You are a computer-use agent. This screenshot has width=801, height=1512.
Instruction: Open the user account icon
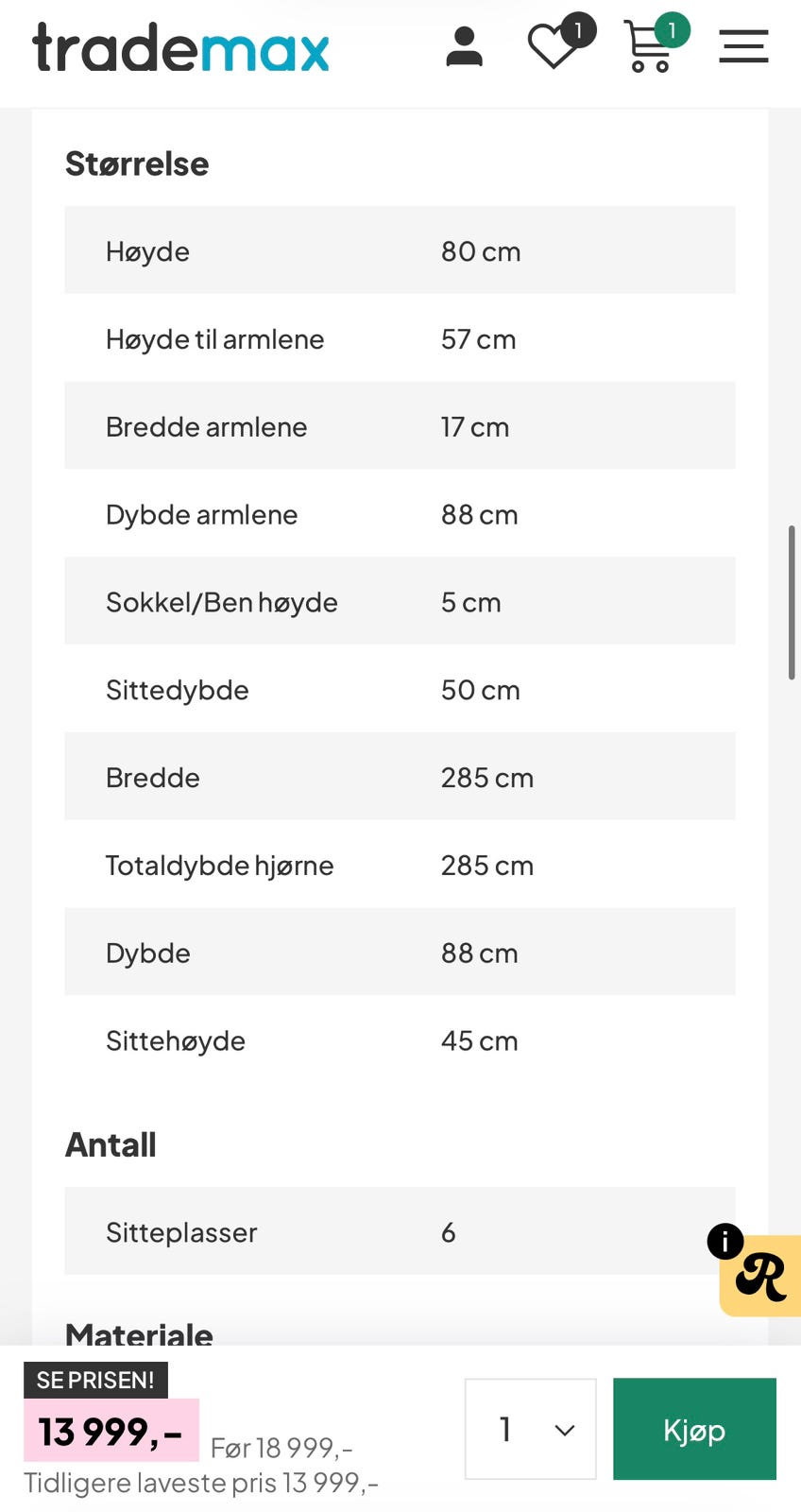(464, 47)
